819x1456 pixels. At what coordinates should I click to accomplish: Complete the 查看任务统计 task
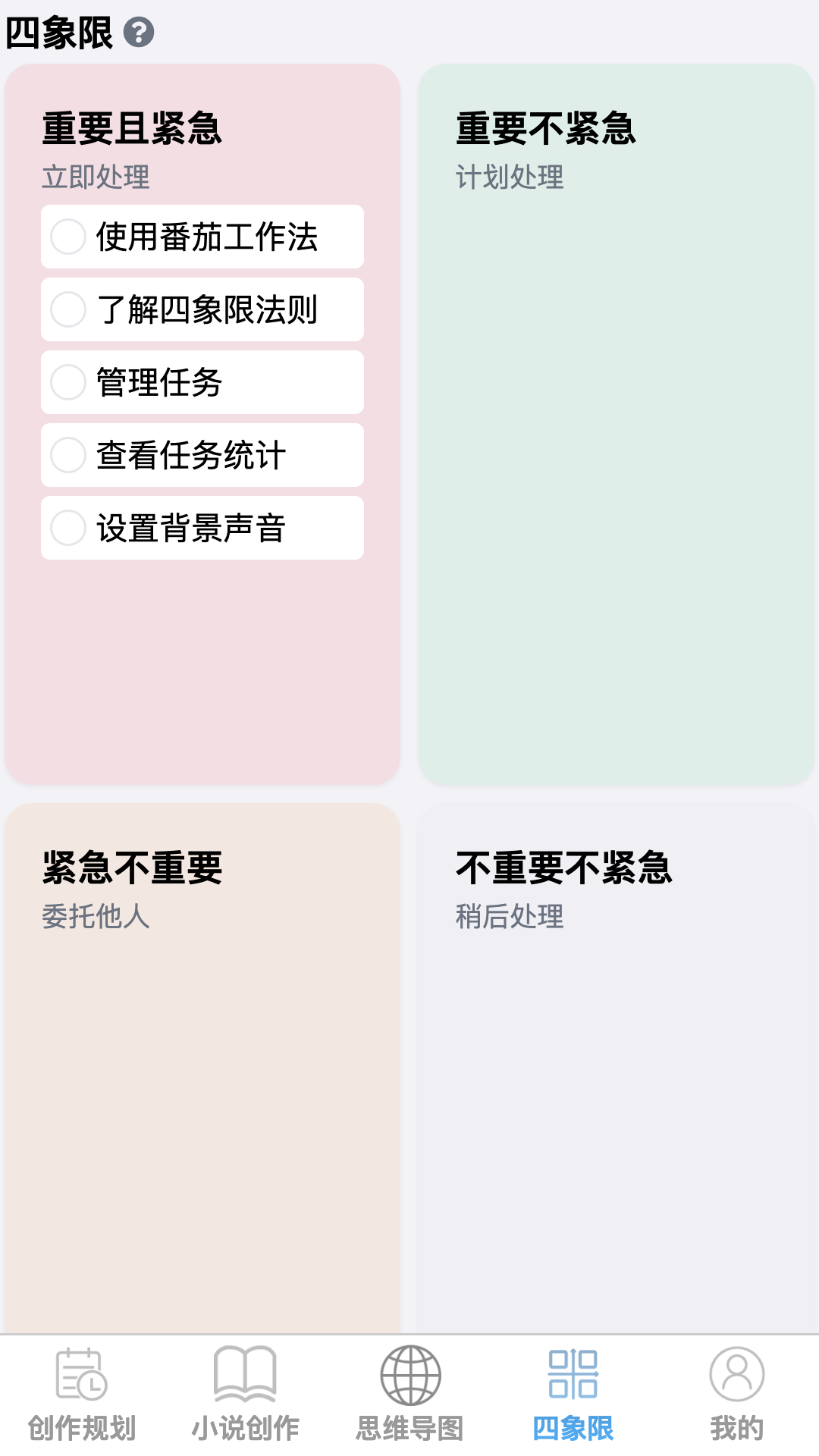pyautogui.click(x=69, y=455)
